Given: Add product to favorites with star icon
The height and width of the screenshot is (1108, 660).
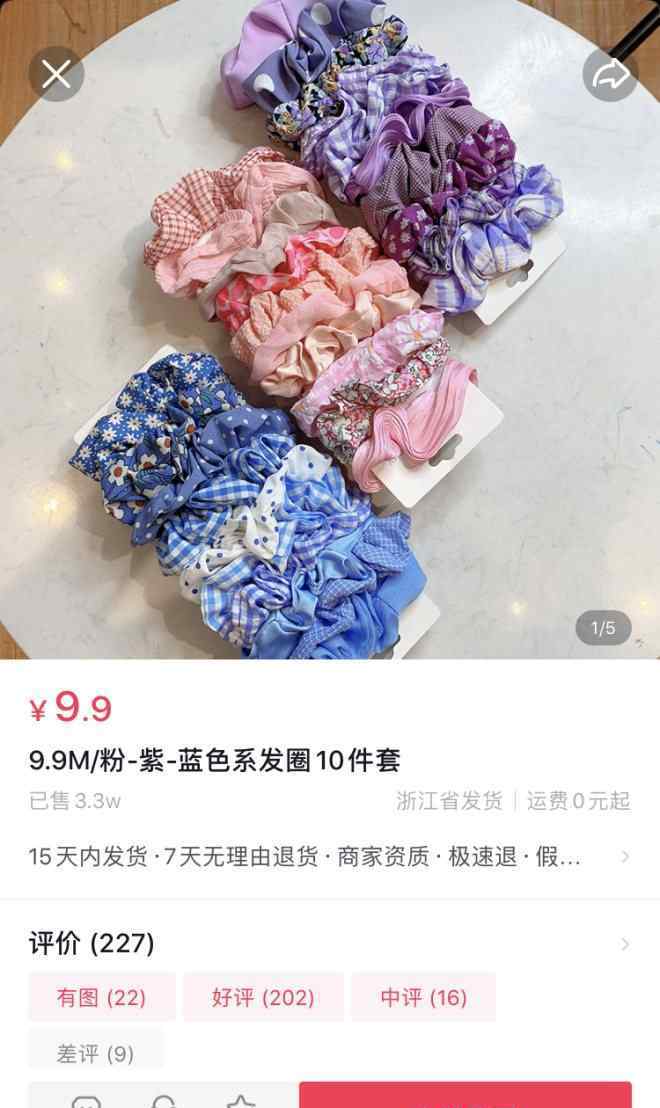Looking at the screenshot, I should [241, 1101].
